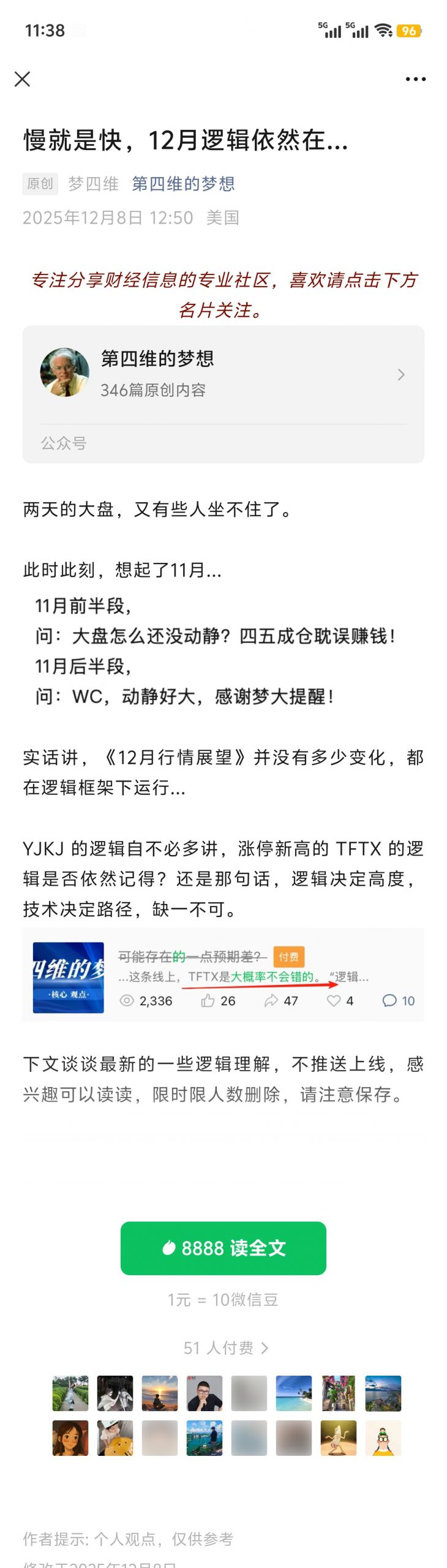
Task: Open the 第四维的梦想 official account card
Action: 223,375
